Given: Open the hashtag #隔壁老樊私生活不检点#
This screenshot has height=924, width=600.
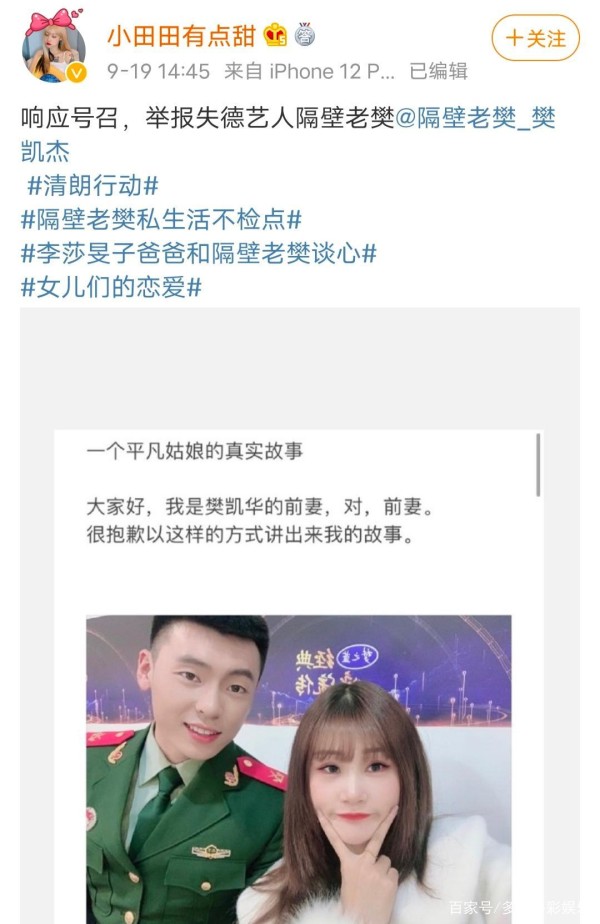Looking at the screenshot, I should [x=161, y=219].
